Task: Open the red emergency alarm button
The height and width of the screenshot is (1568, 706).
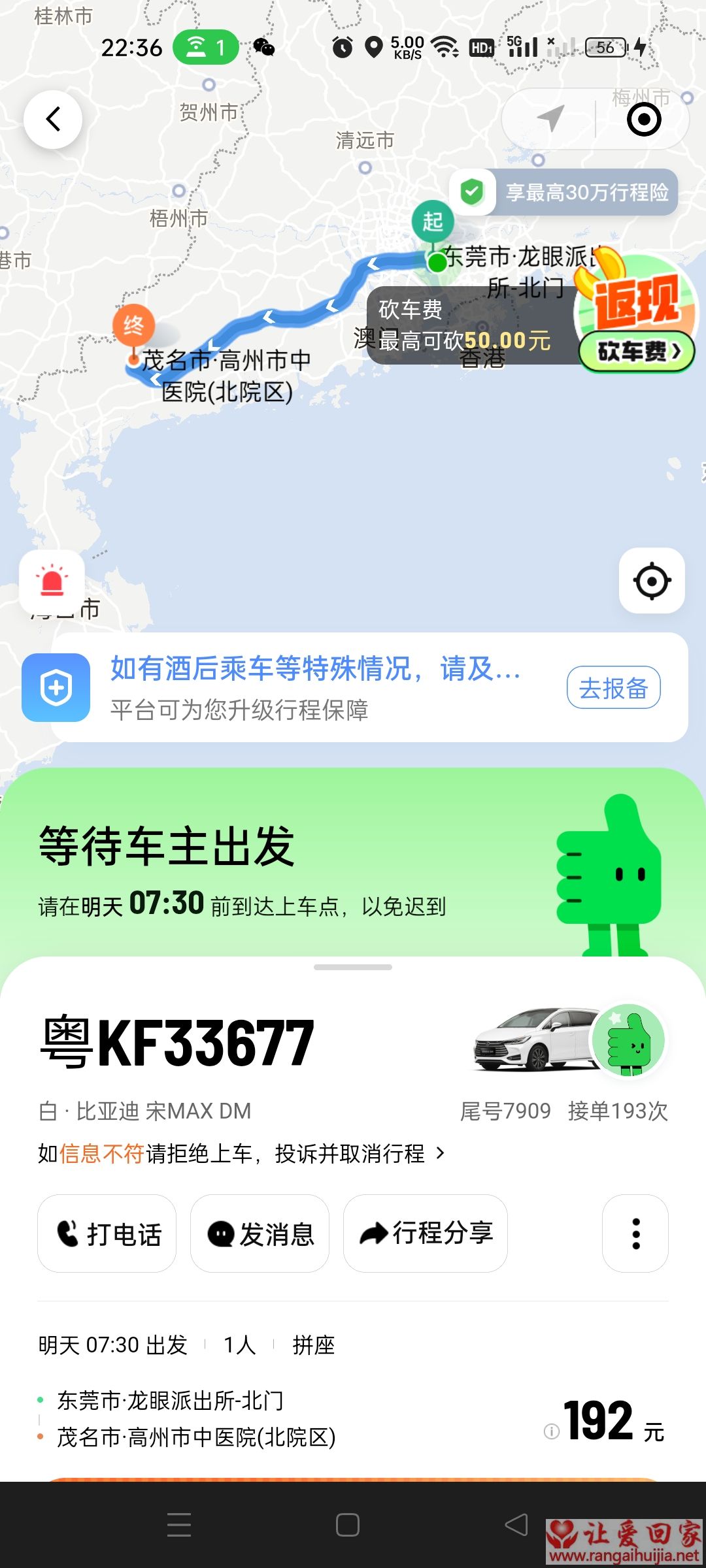Action: (x=52, y=581)
